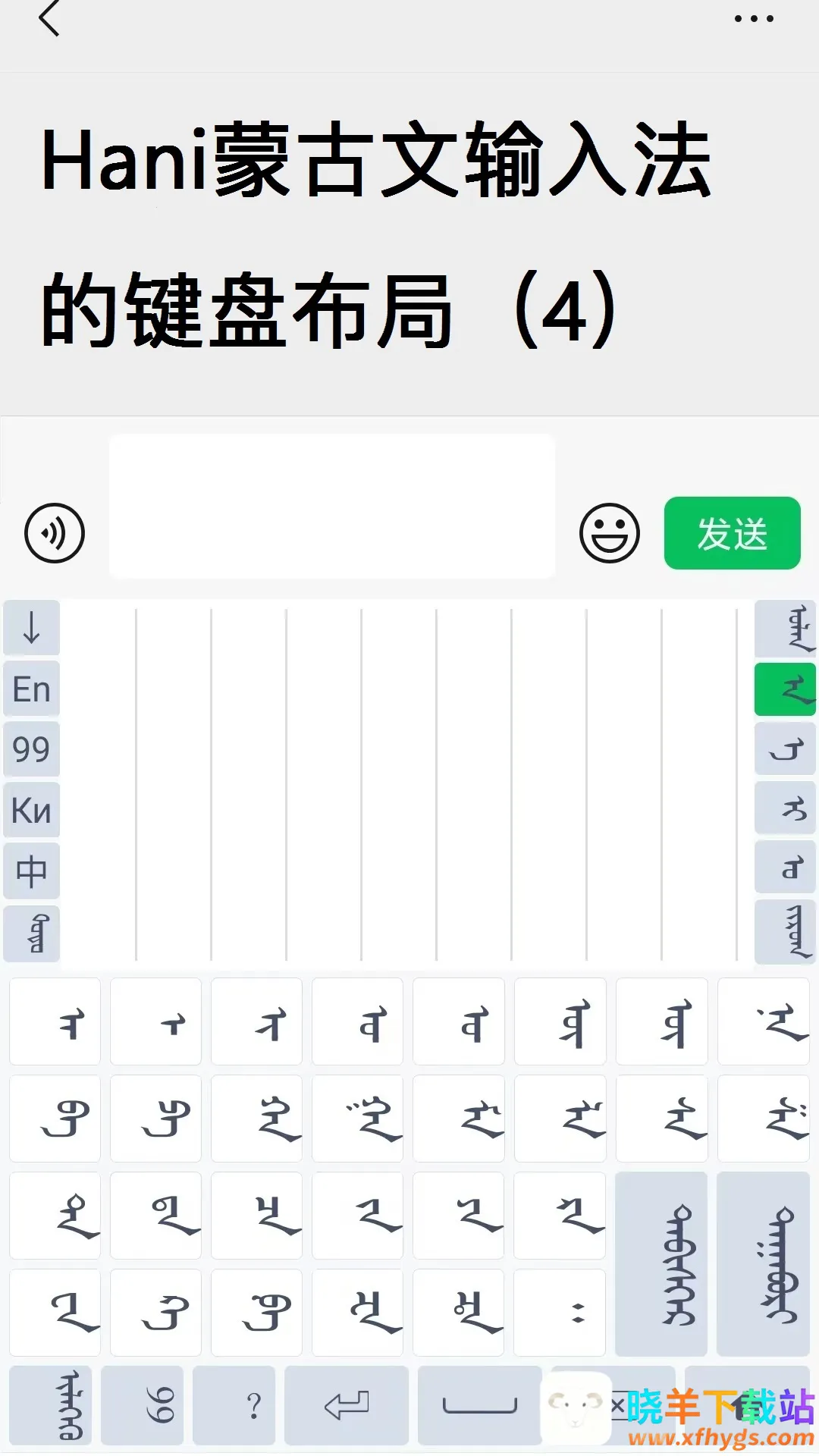The width and height of the screenshot is (819, 1456).
Task: Hide the keyboard with the down arrow
Action: pos(32,627)
